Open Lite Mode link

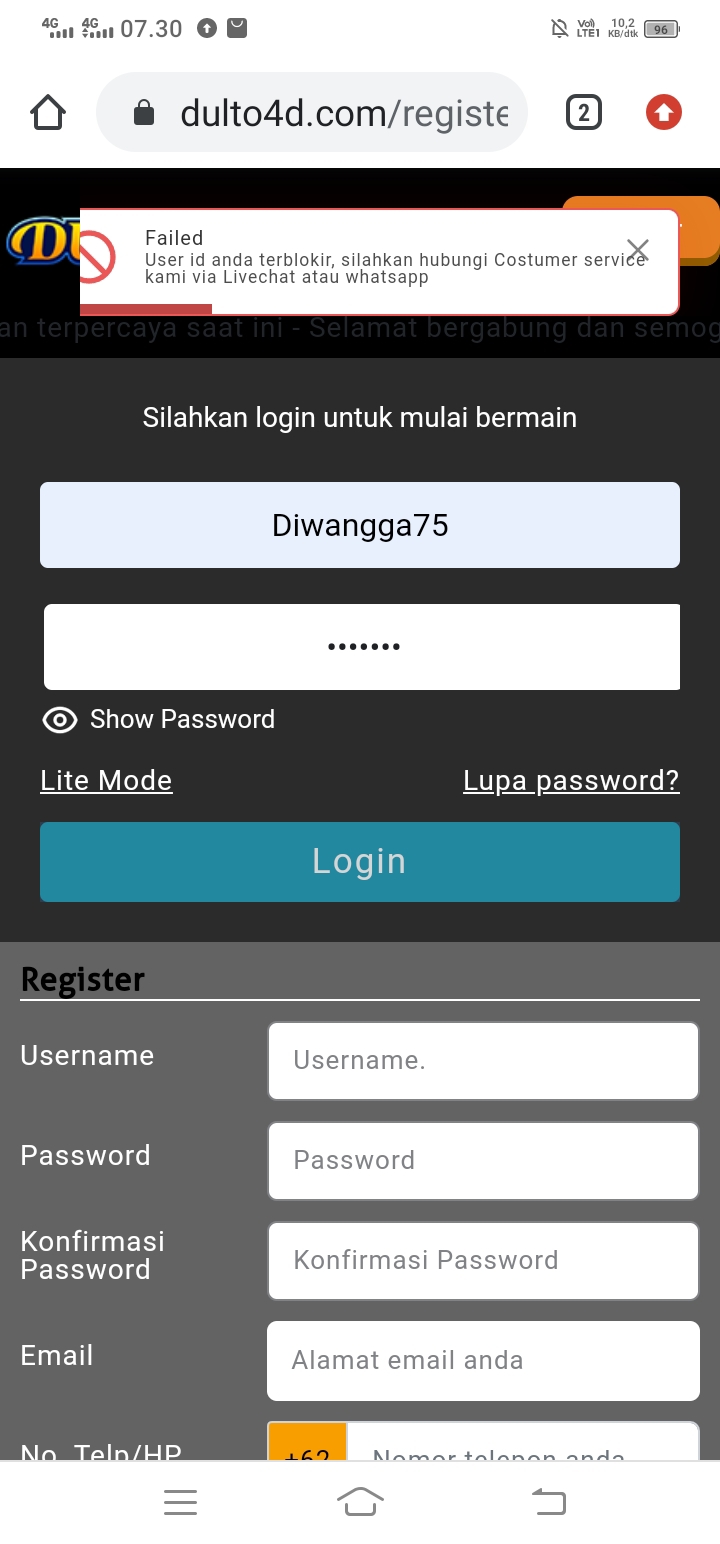(x=106, y=780)
